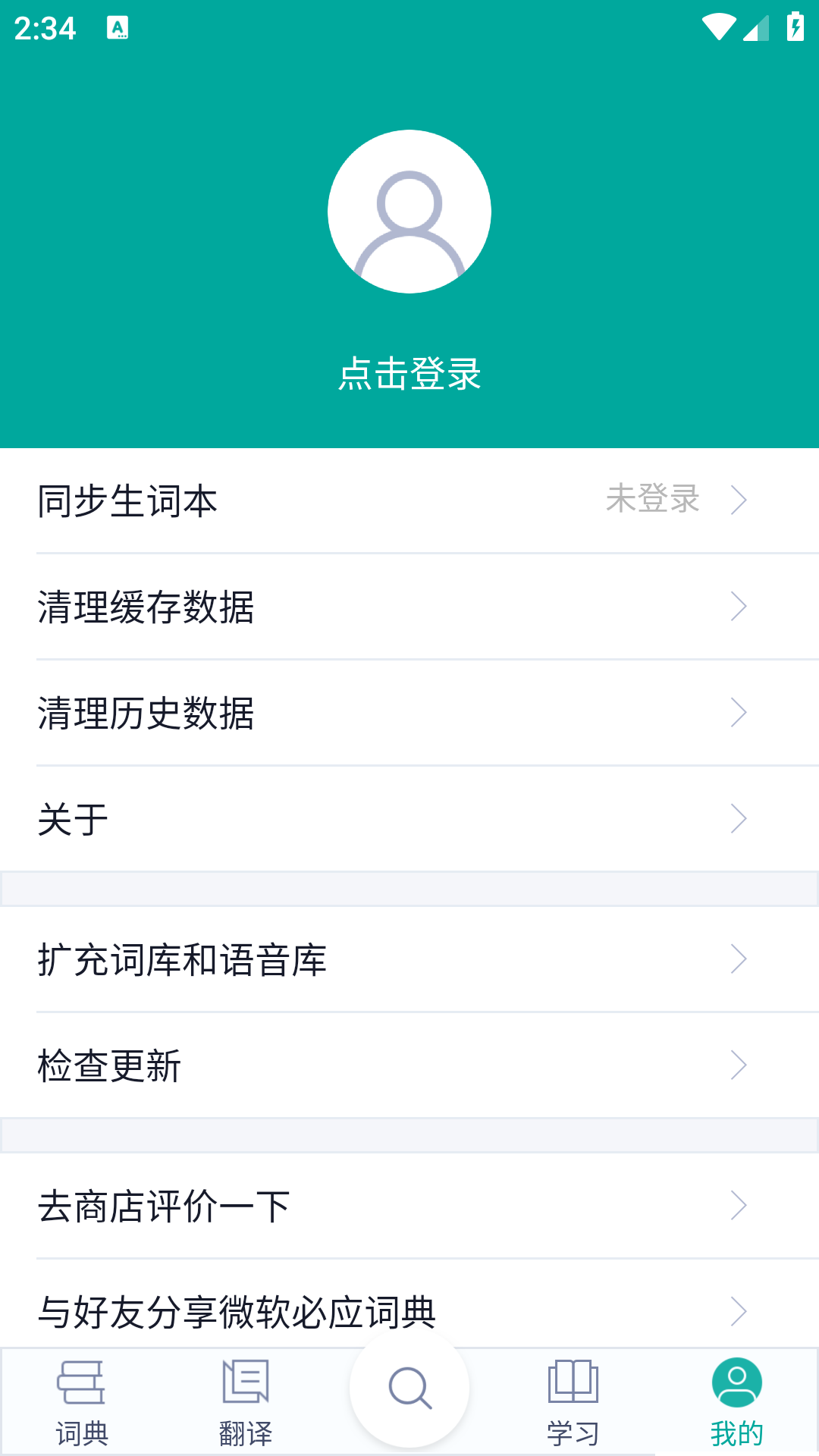Image resolution: width=819 pixels, height=1456 pixels.
Task: Open 扩充词库和语音库 row
Action: (x=409, y=959)
